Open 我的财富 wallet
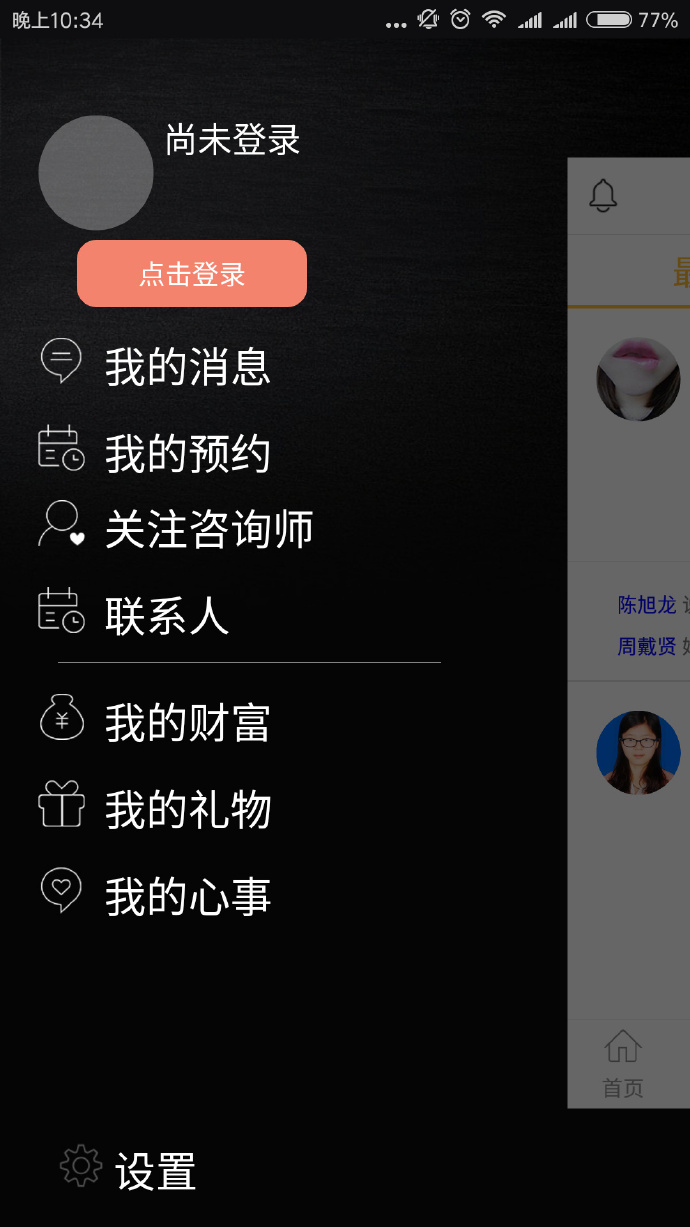Image resolution: width=690 pixels, height=1227 pixels. [x=187, y=723]
